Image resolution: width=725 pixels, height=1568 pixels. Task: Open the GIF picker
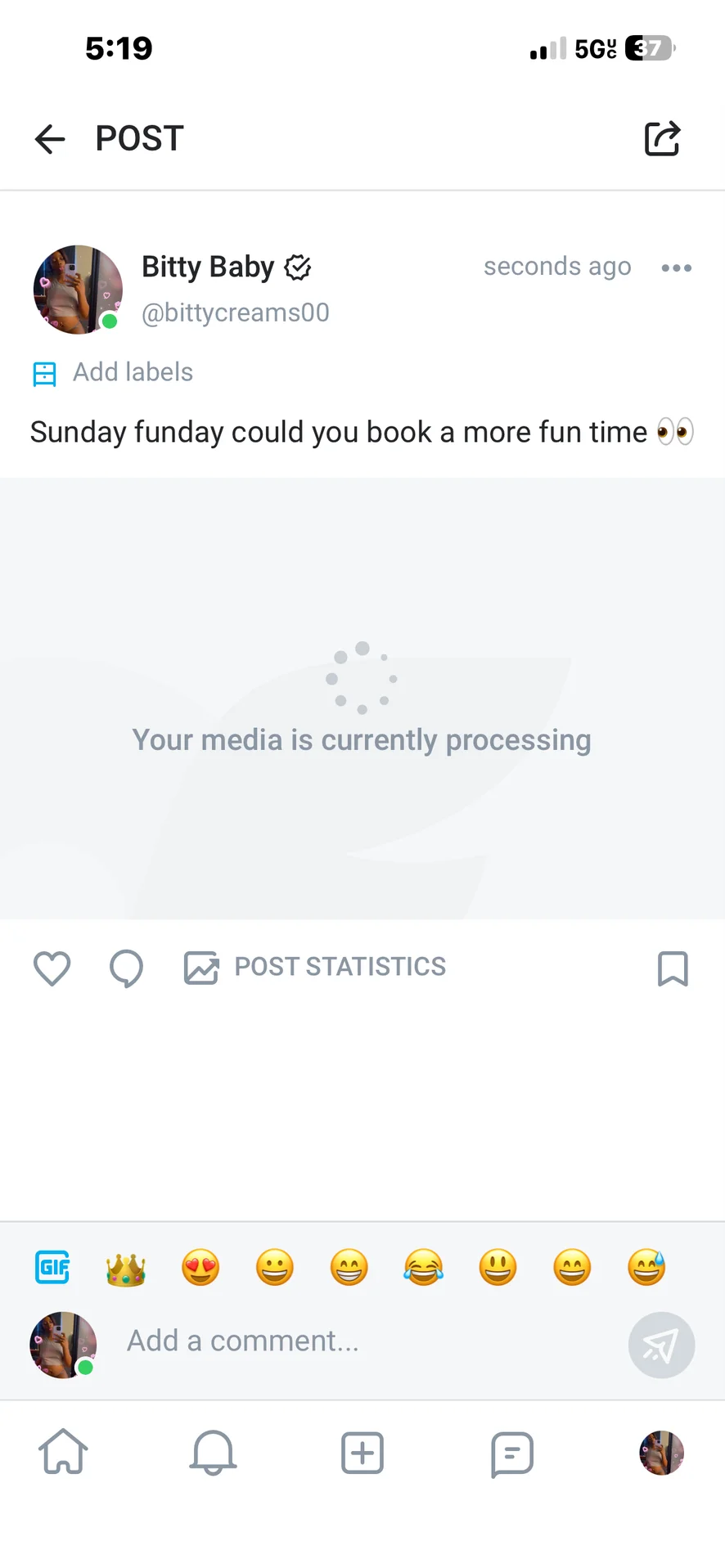[52, 1268]
